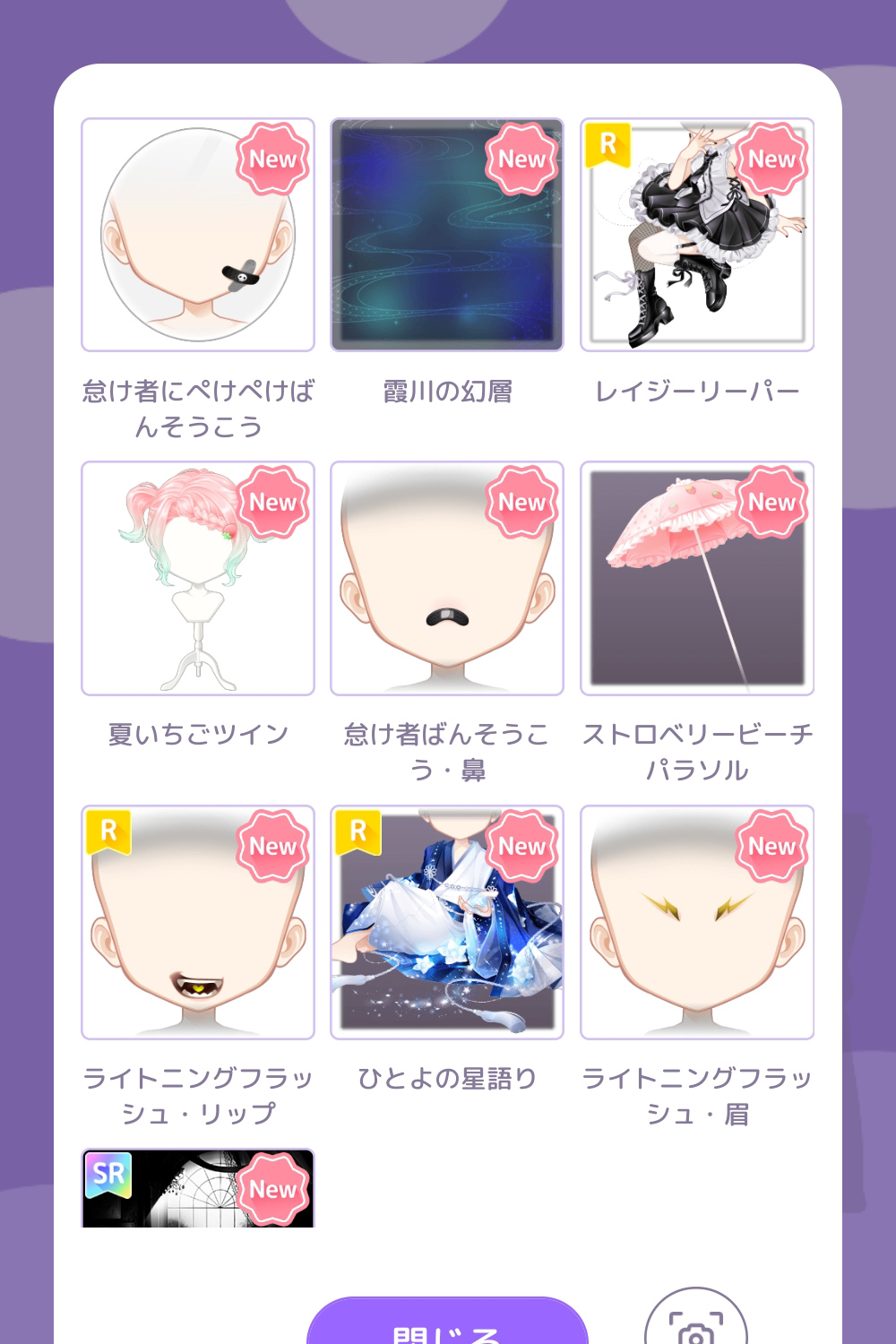Screen dimensions: 896x1344
Task: Open the SR item tile
Action: pos(197,1189)
